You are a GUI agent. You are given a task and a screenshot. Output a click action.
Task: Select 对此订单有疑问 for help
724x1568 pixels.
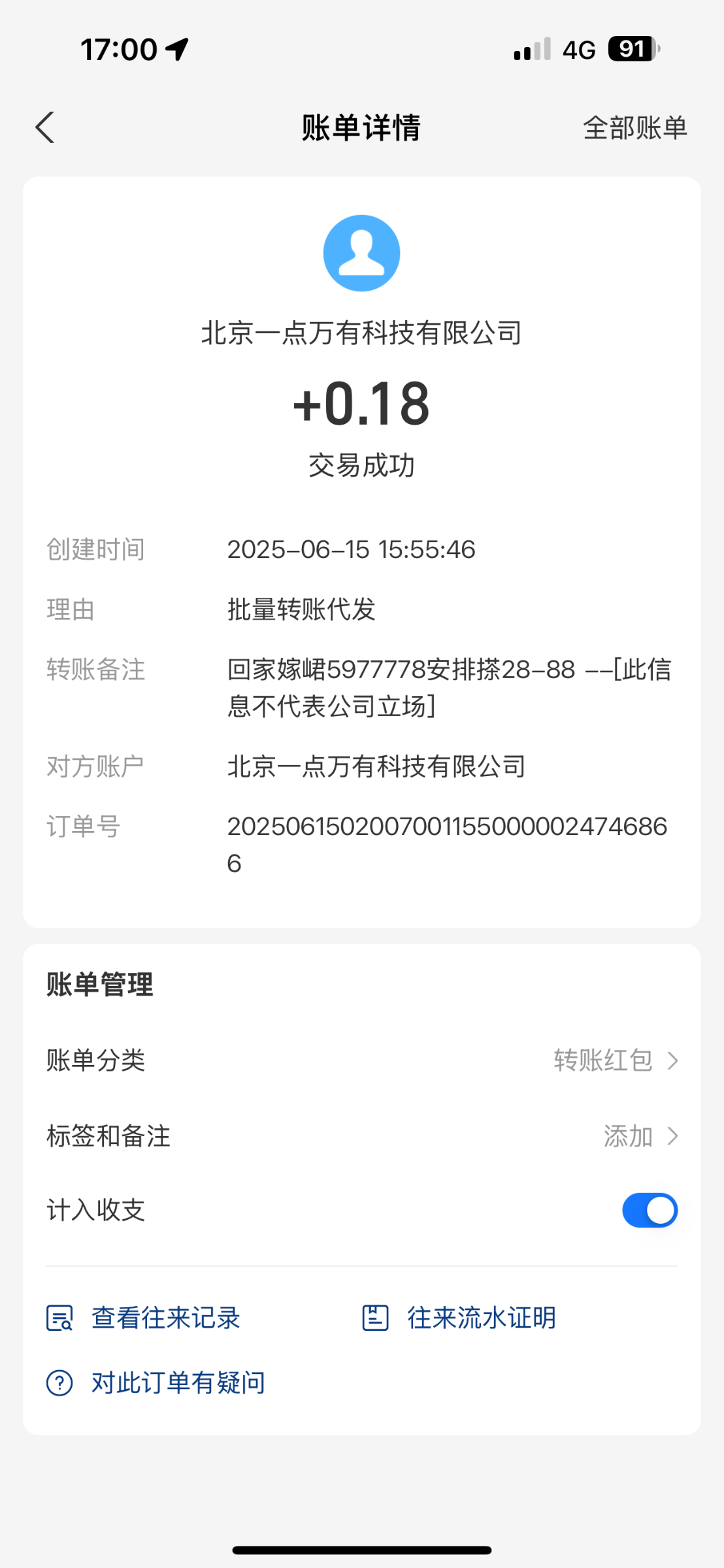coord(156,1382)
